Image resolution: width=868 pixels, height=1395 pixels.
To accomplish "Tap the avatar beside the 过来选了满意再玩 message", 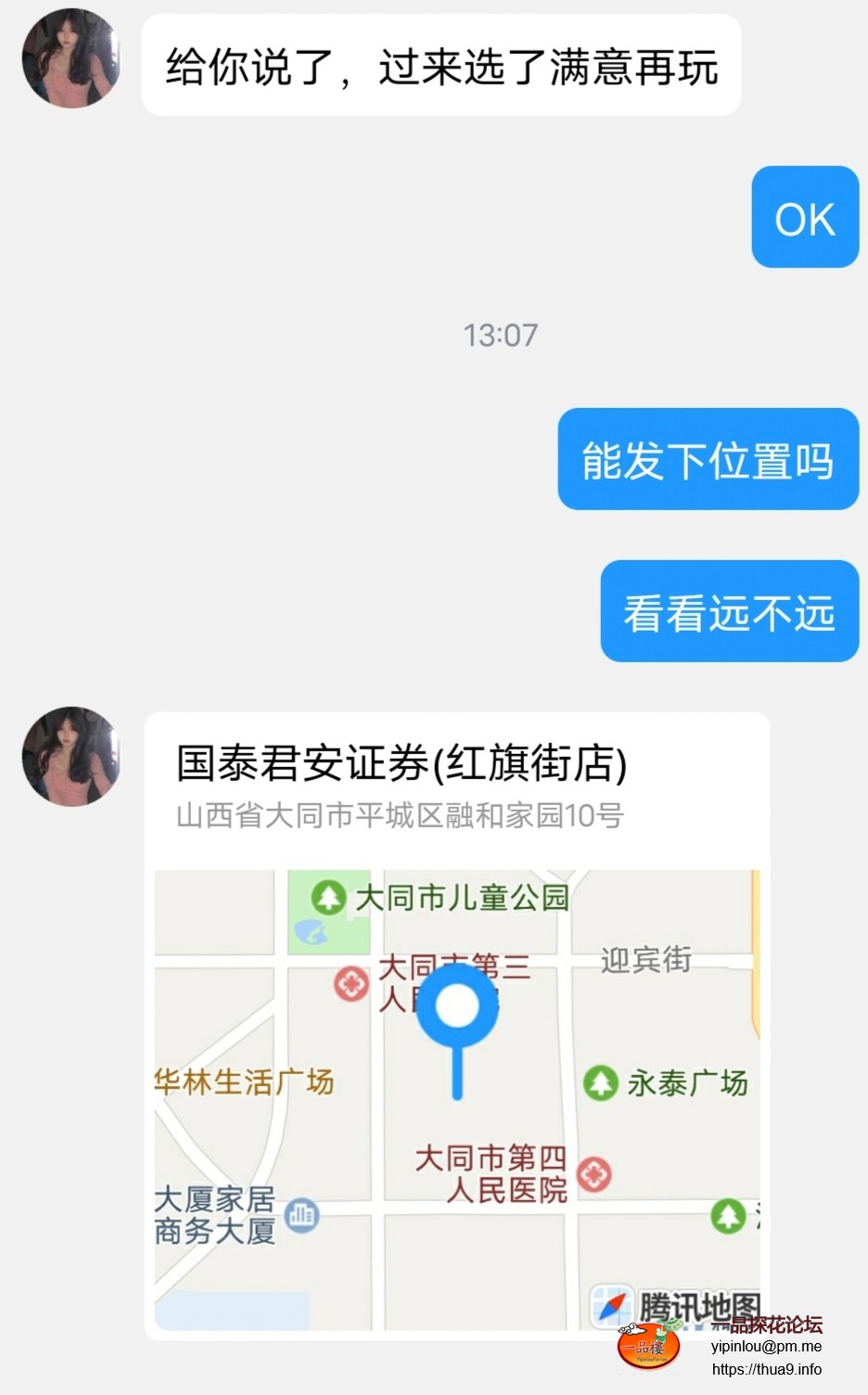I will tap(71, 58).
